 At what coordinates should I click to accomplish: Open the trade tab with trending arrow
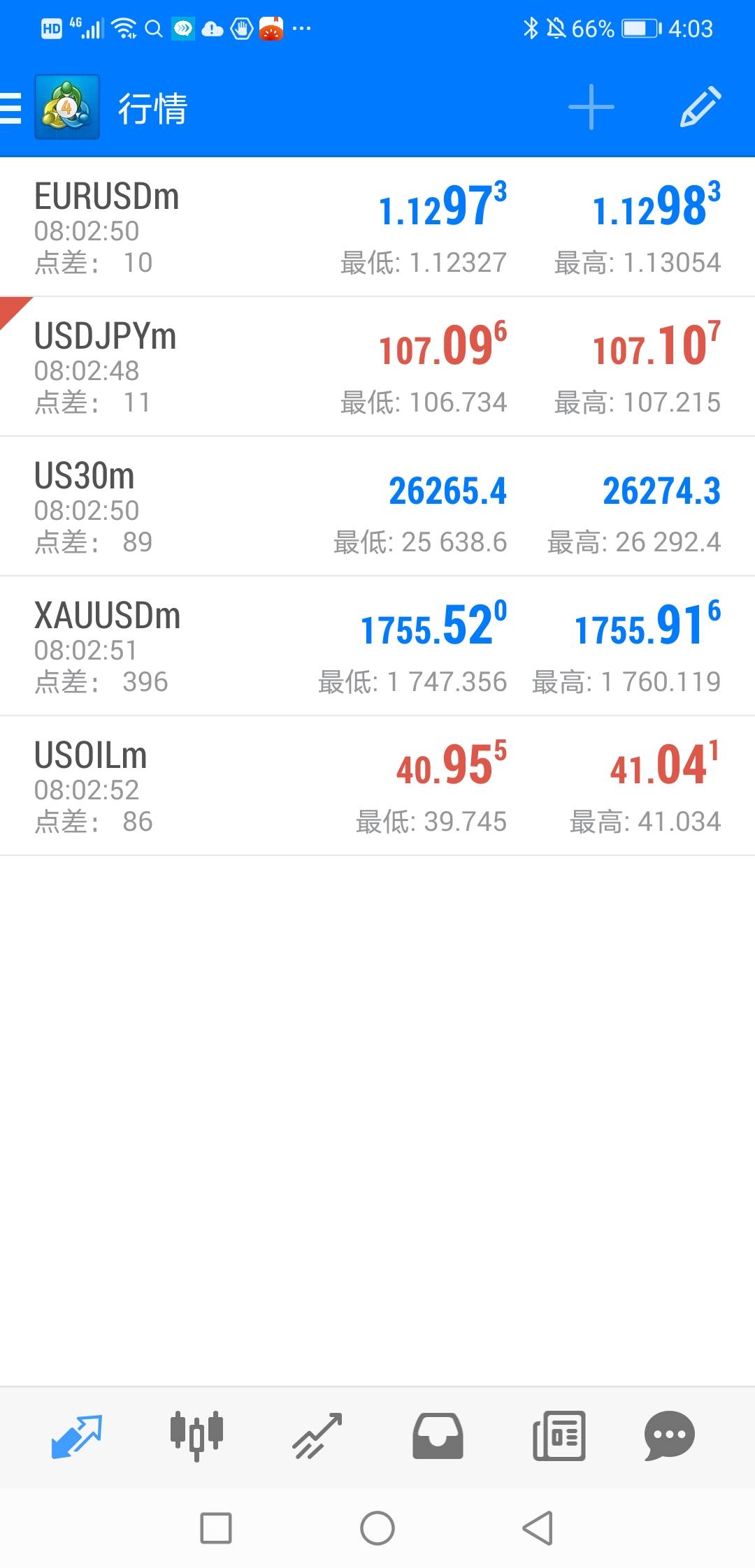point(317,1437)
